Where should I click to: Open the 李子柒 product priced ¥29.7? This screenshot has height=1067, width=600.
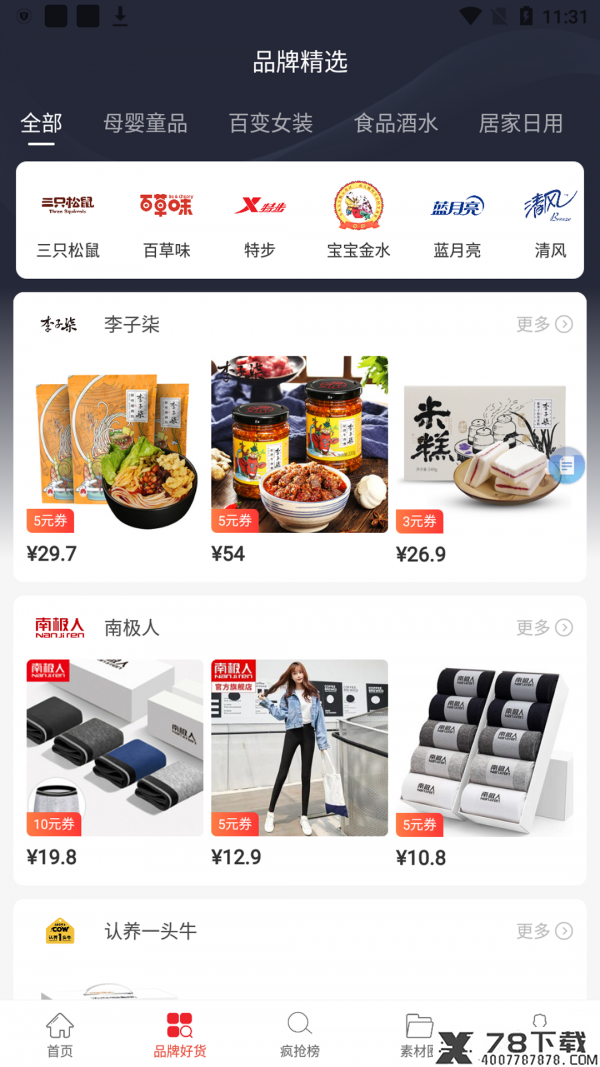pos(115,461)
